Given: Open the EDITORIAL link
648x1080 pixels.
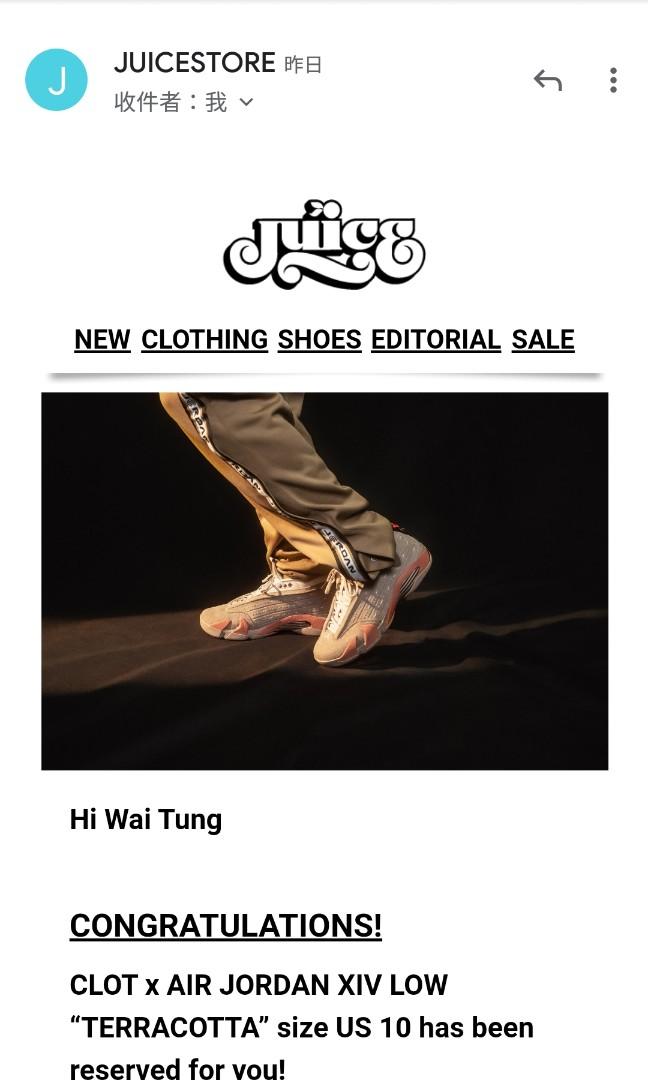Looking at the screenshot, I should 435,340.
